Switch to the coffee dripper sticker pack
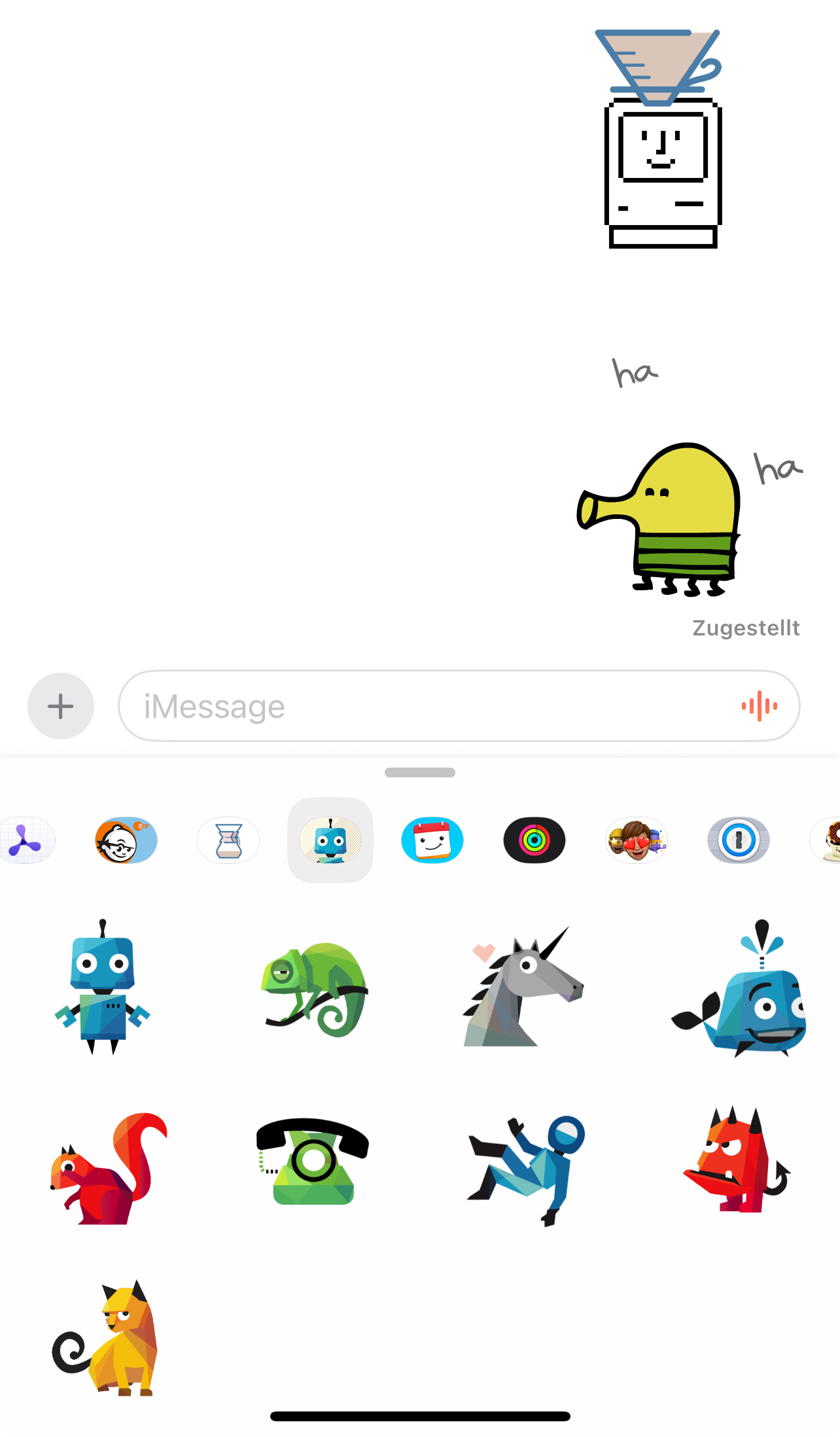 click(228, 840)
